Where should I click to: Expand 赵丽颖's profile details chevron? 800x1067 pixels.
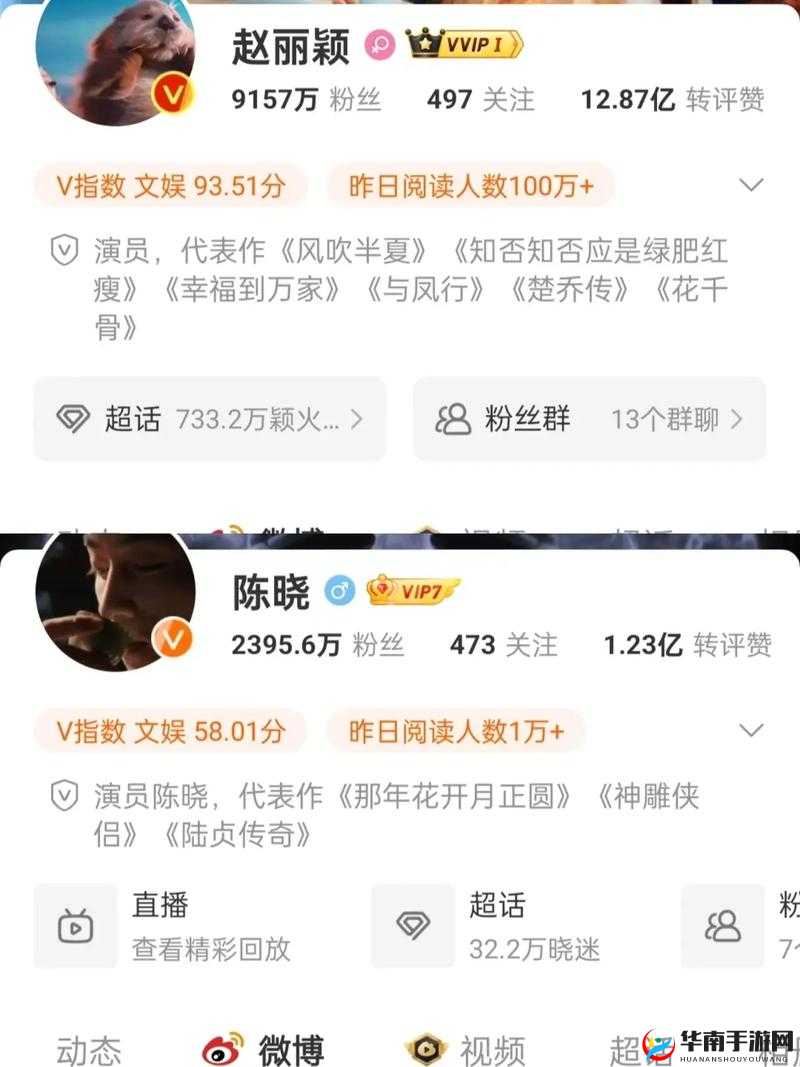[748, 184]
